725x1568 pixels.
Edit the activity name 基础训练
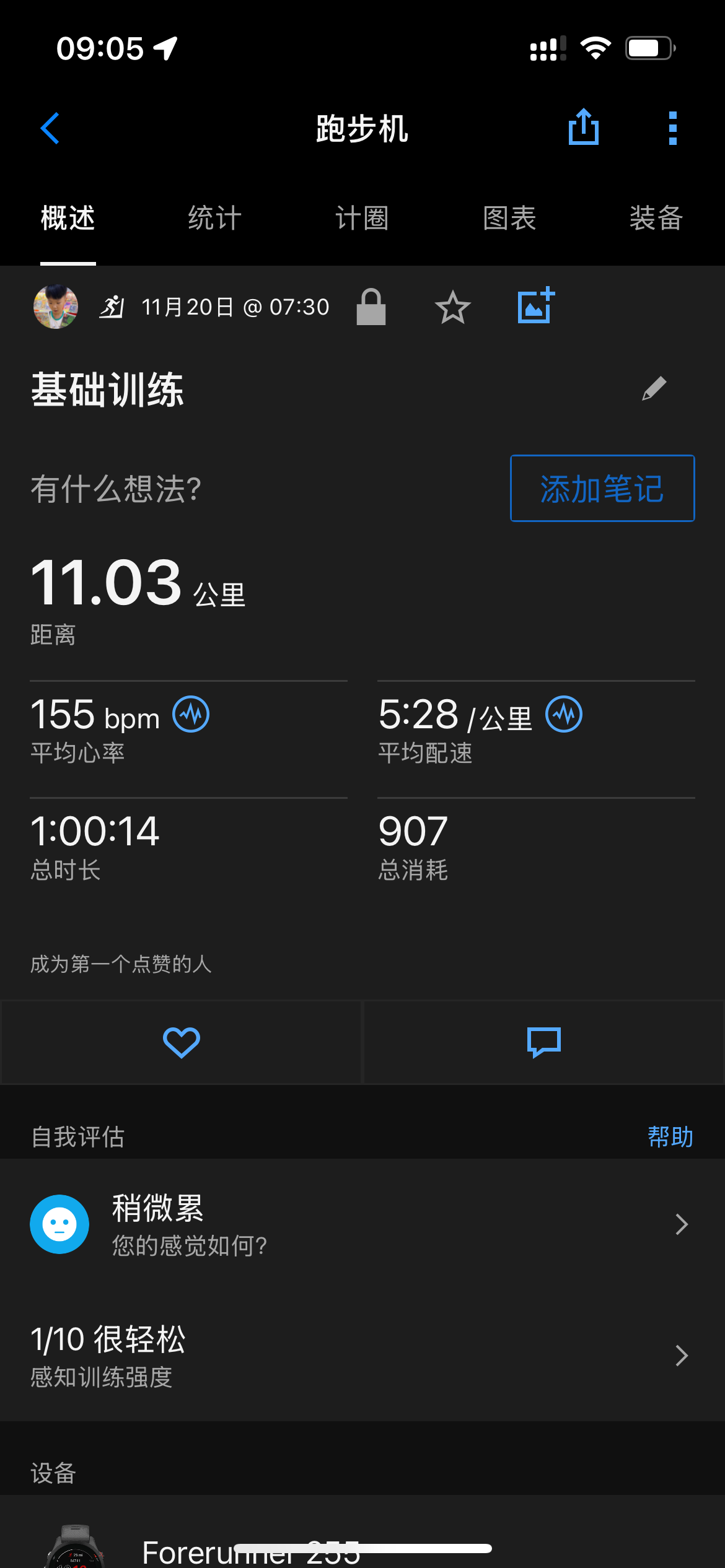click(x=654, y=389)
